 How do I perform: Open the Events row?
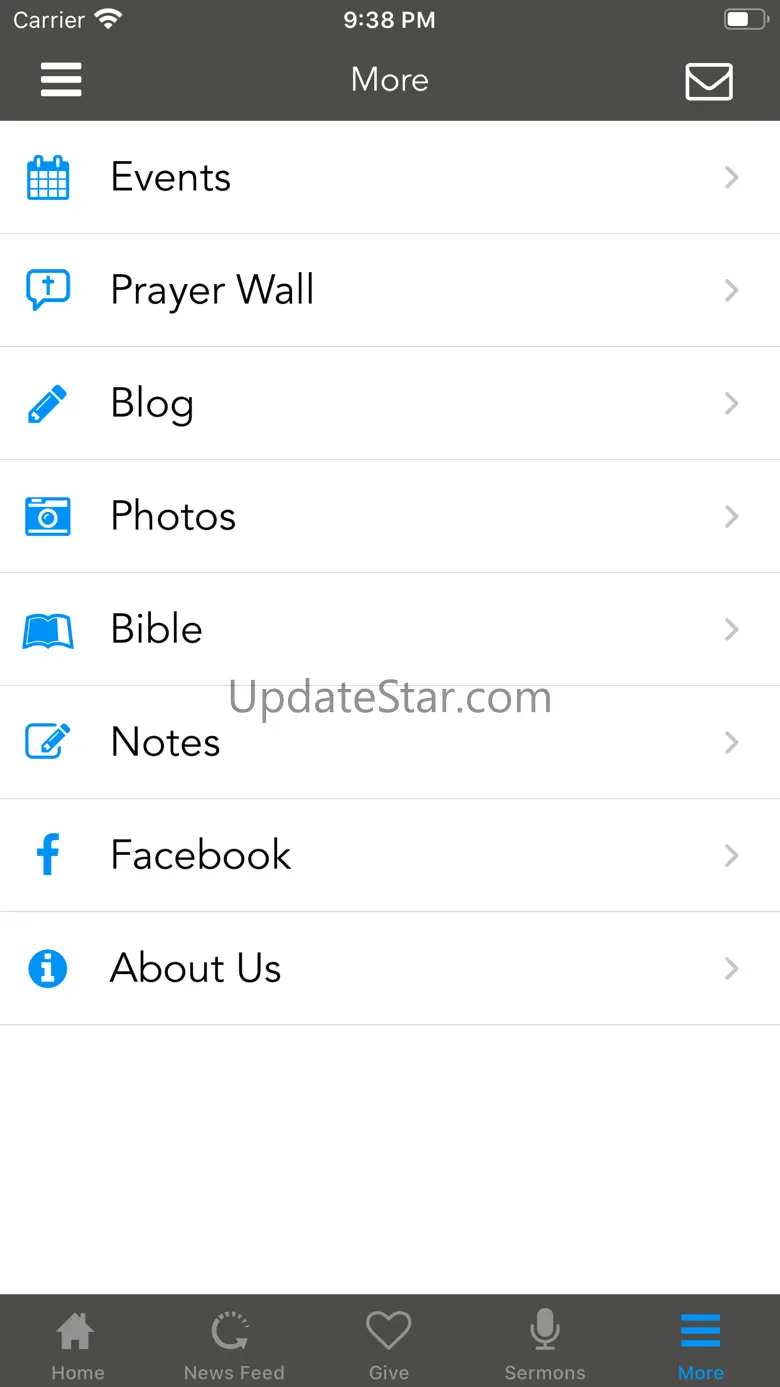[390, 177]
